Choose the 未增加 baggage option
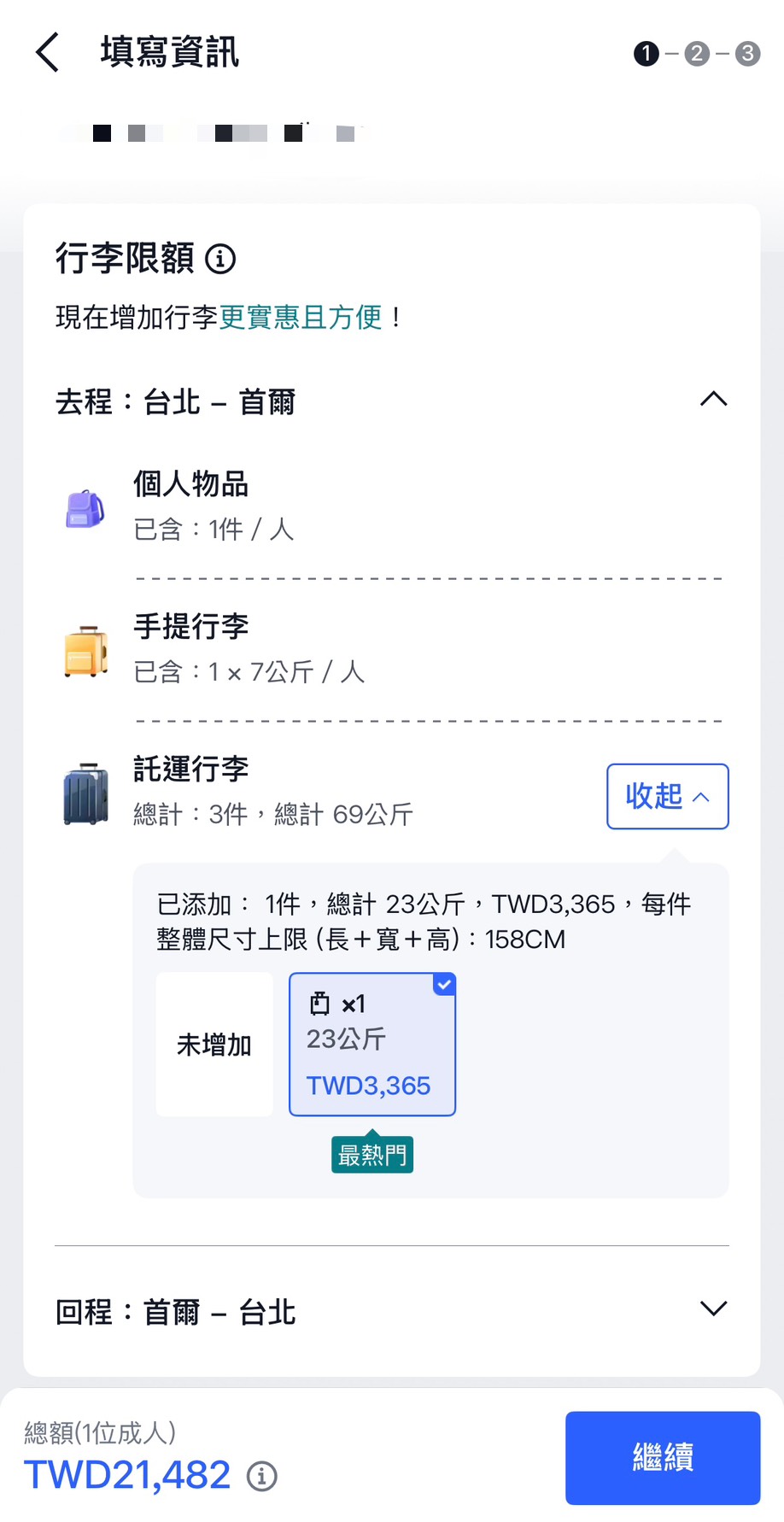 (x=214, y=1044)
